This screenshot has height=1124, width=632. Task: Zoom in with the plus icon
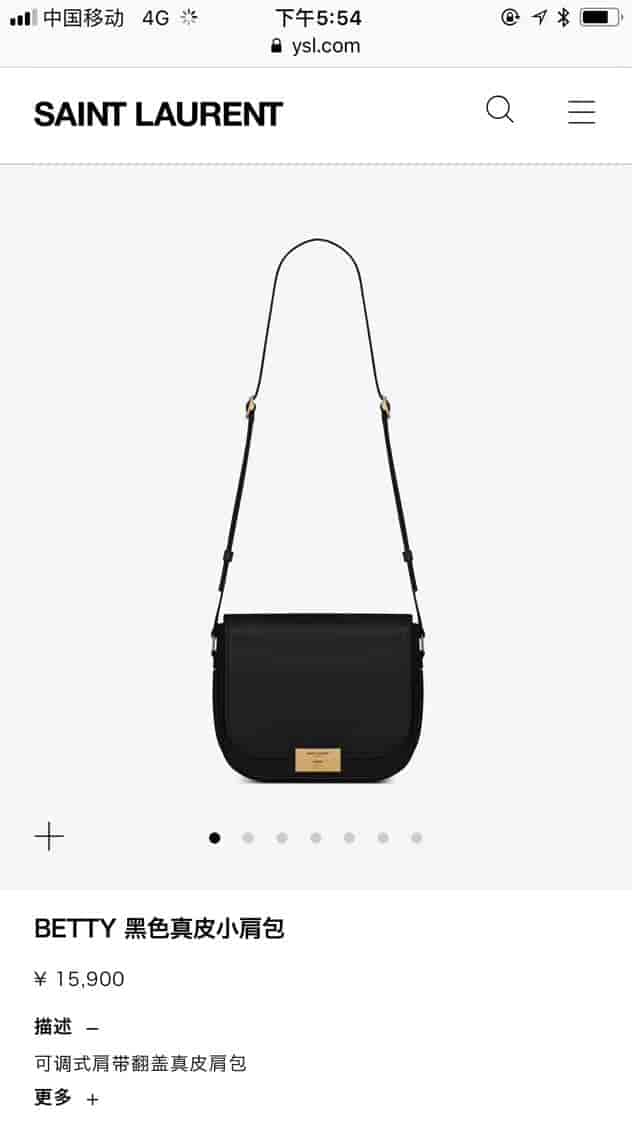click(x=49, y=837)
